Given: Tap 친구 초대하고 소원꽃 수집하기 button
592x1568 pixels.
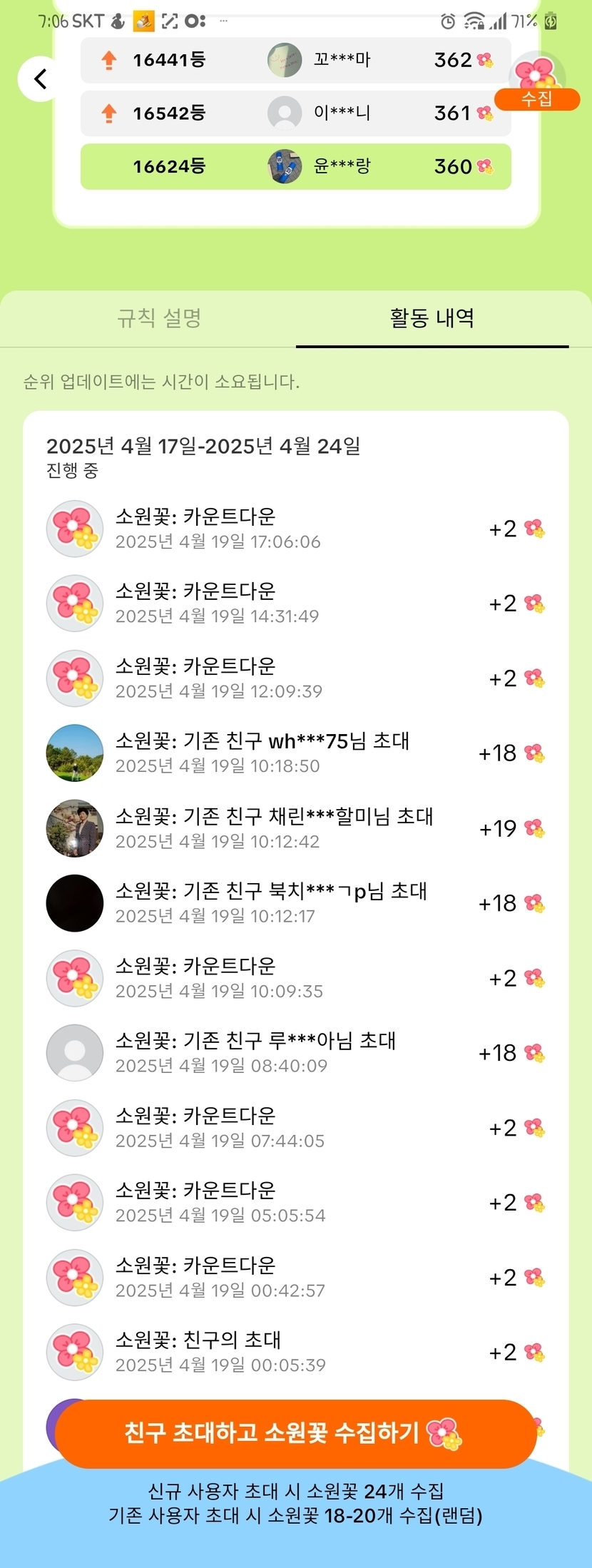Looking at the screenshot, I should pos(295,1433).
